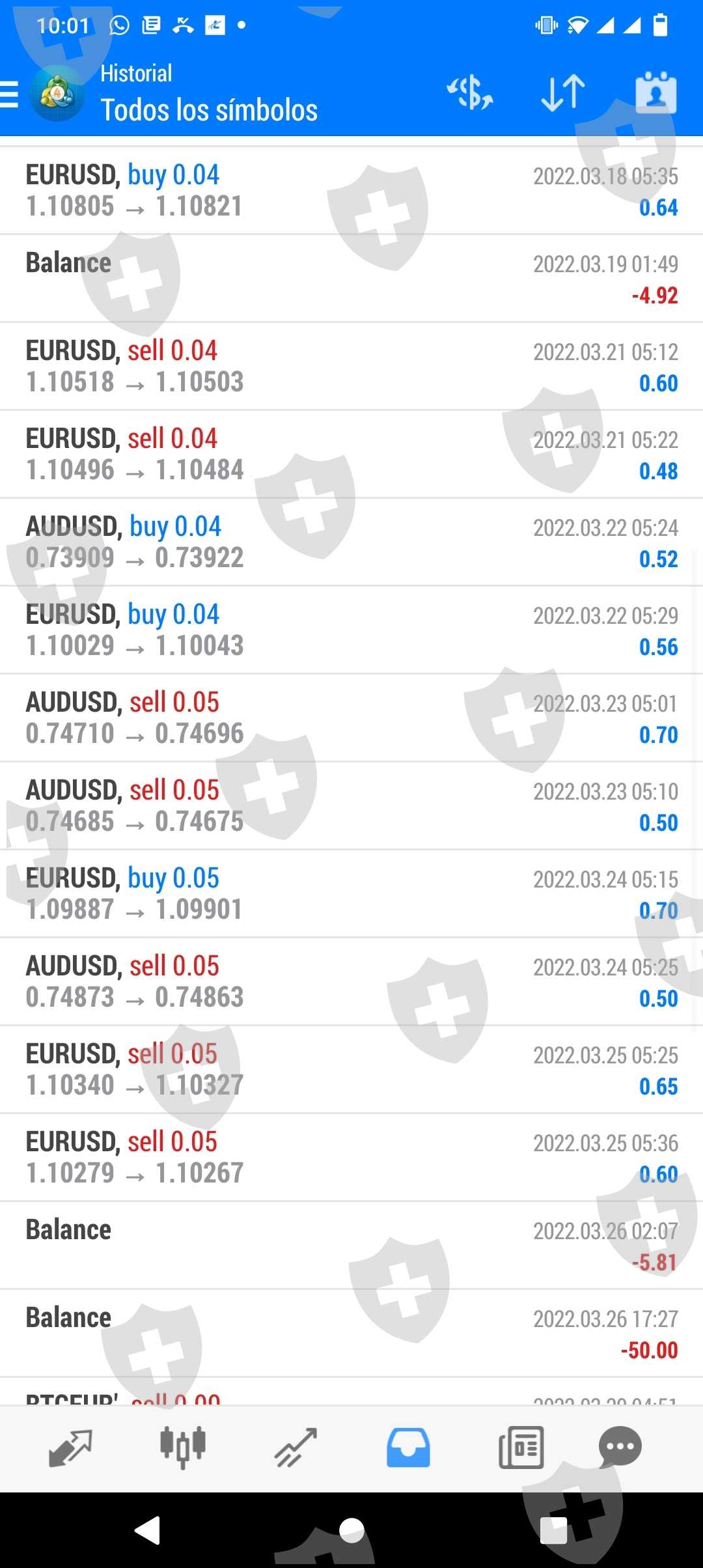The height and width of the screenshot is (1568, 703).
Task: Open AUDUSD buy 0.04 trade at 0.73909
Action: [x=351, y=542]
